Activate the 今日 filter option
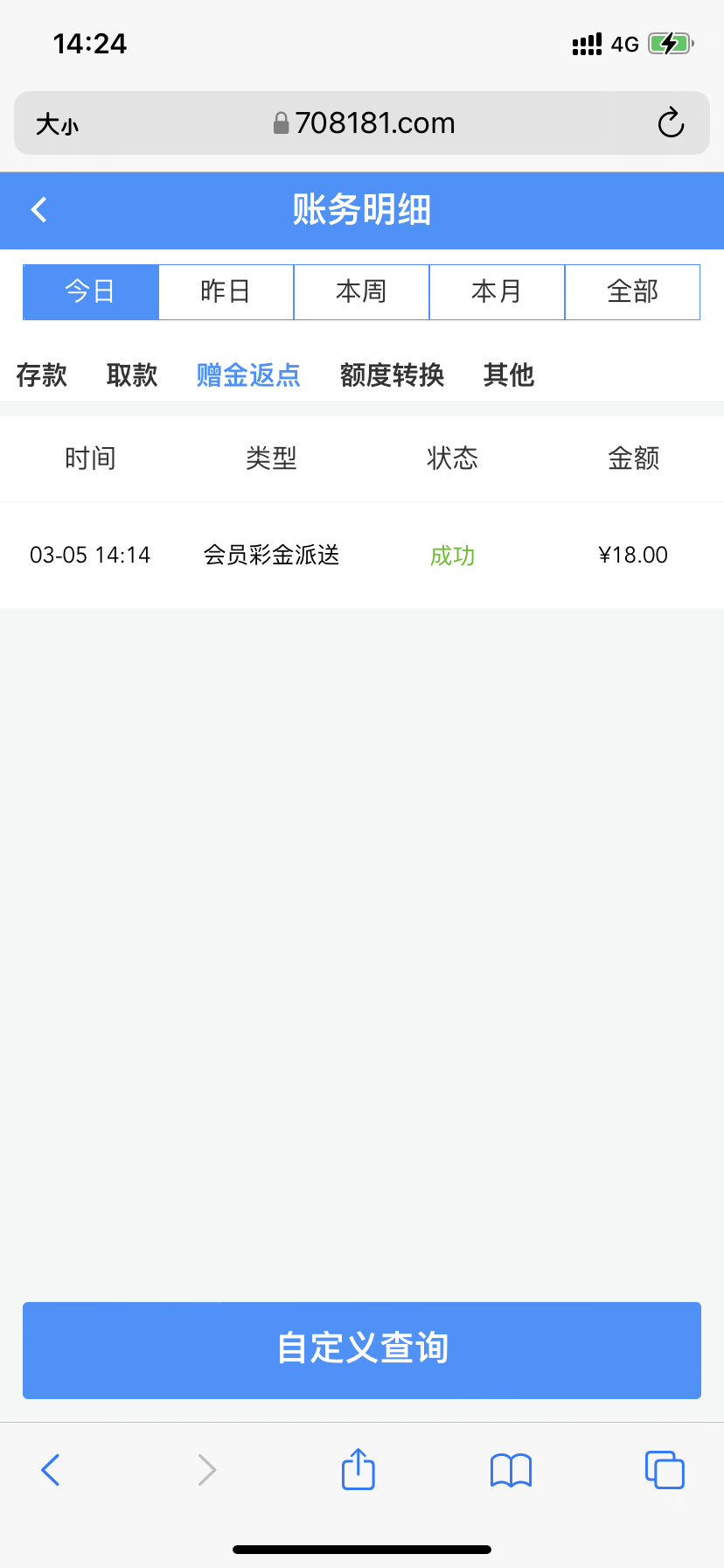The image size is (724, 1568). coord(90,291)
